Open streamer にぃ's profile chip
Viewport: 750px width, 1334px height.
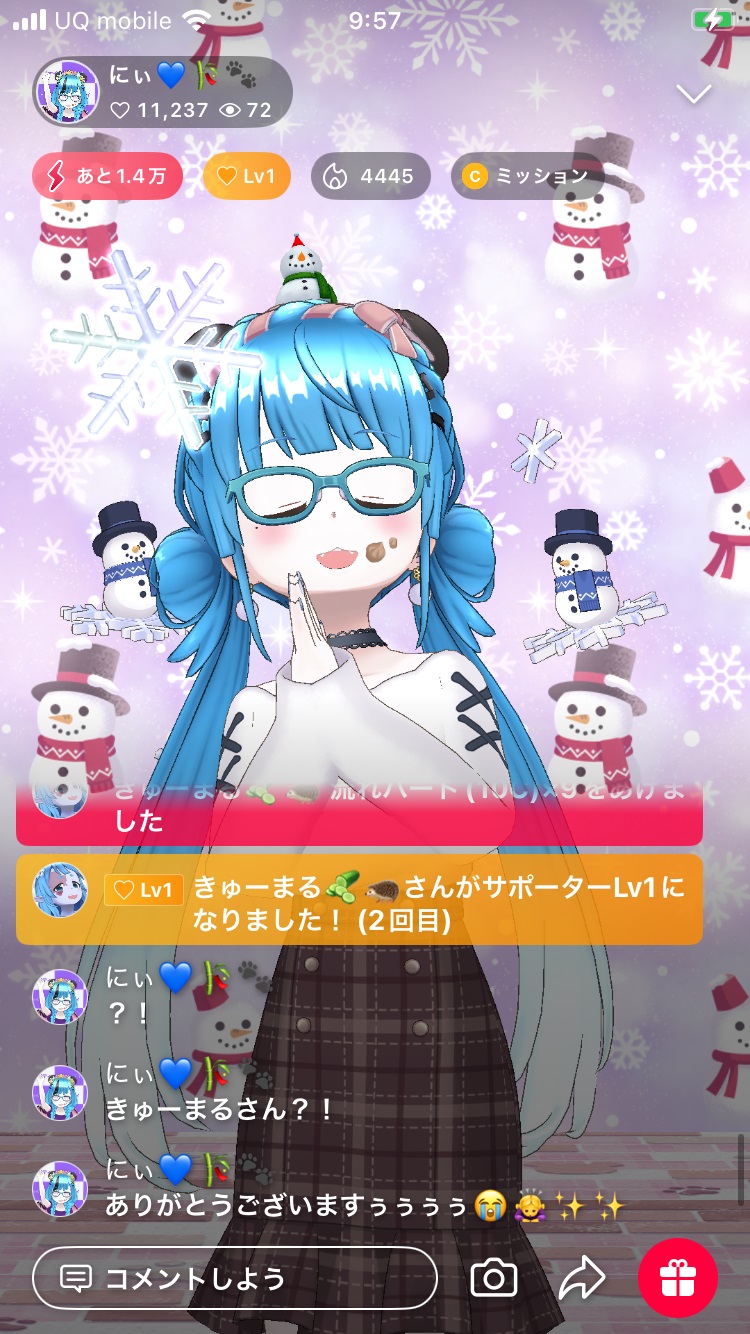(163, 93)
